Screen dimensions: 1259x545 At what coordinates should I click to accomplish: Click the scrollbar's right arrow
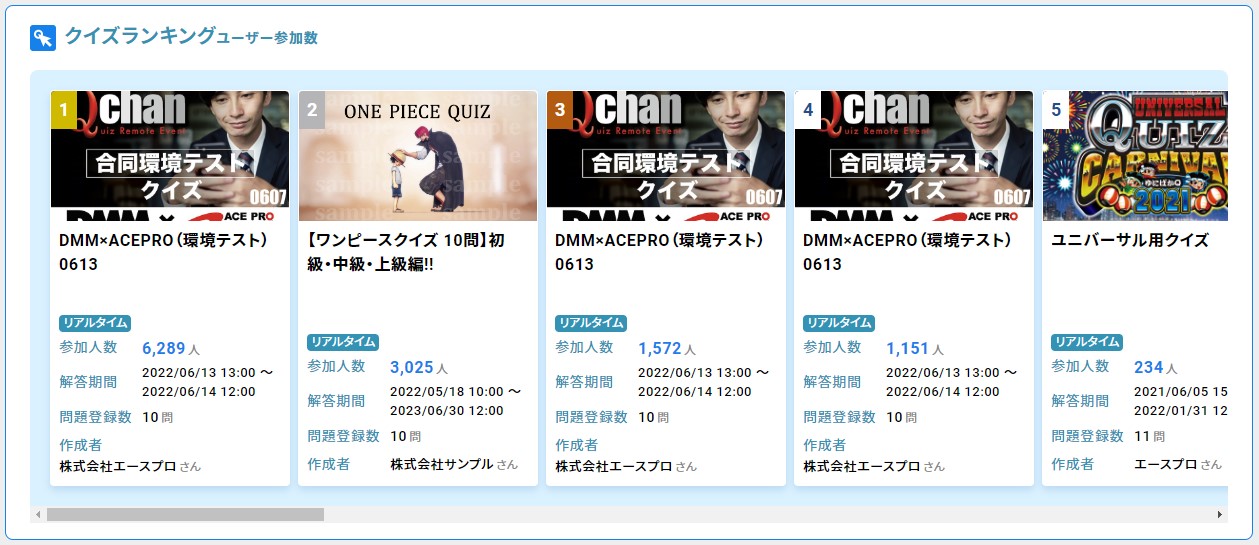(1219, 514)
